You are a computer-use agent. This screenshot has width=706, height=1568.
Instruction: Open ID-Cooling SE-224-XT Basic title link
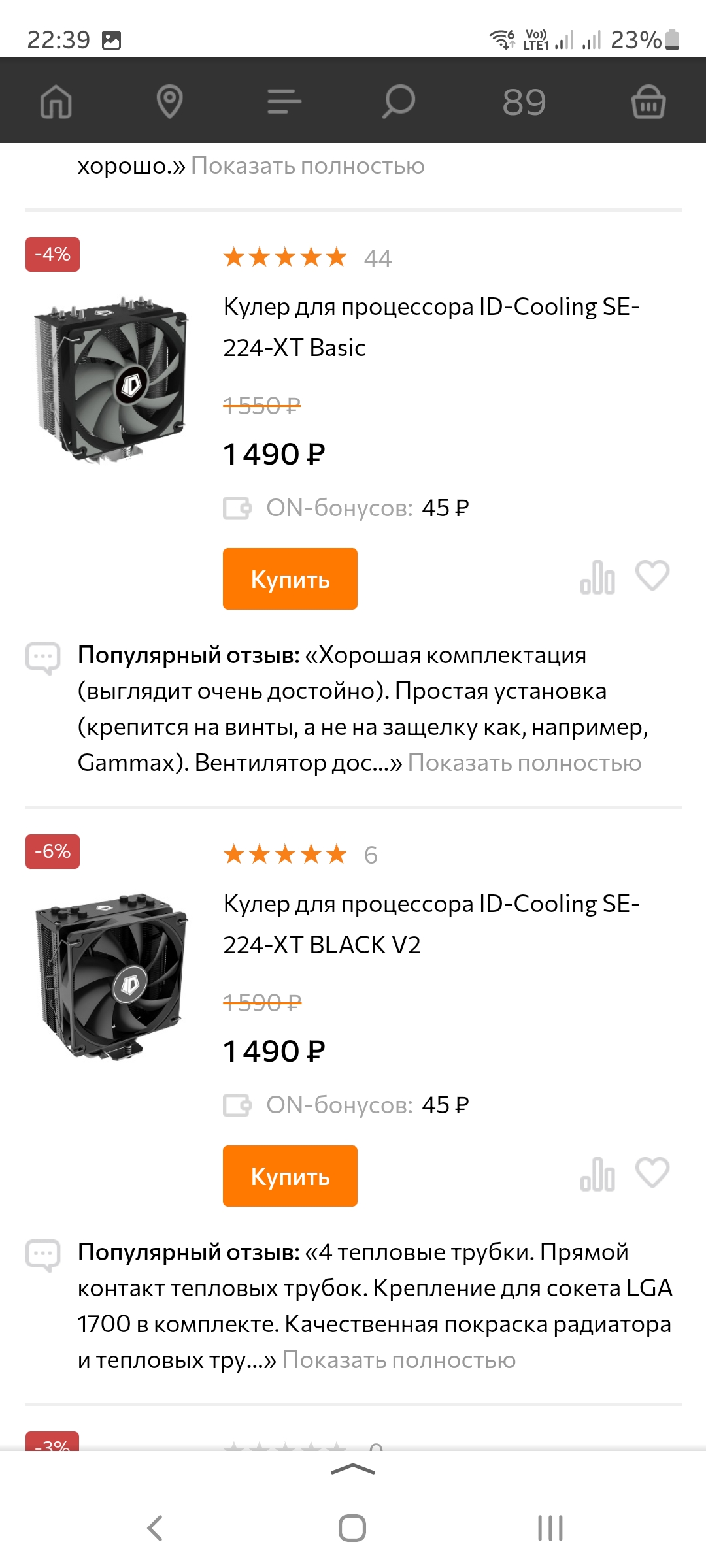click(x=431, y=327)
